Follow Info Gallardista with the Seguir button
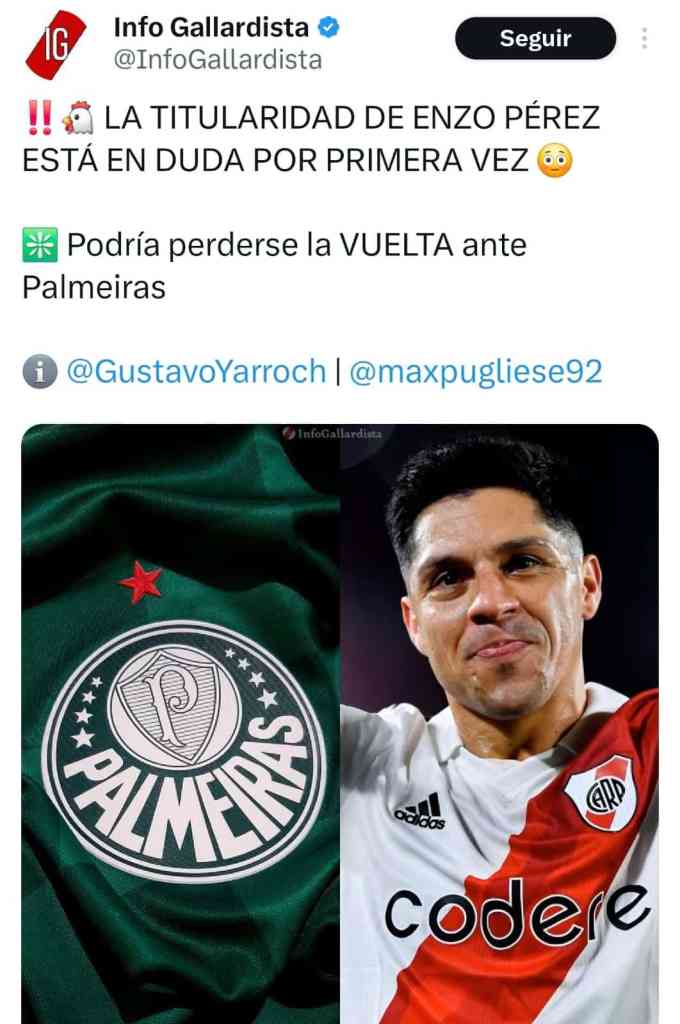Image resolution: width=680 pixels, height=1024 pixels. 535,39
